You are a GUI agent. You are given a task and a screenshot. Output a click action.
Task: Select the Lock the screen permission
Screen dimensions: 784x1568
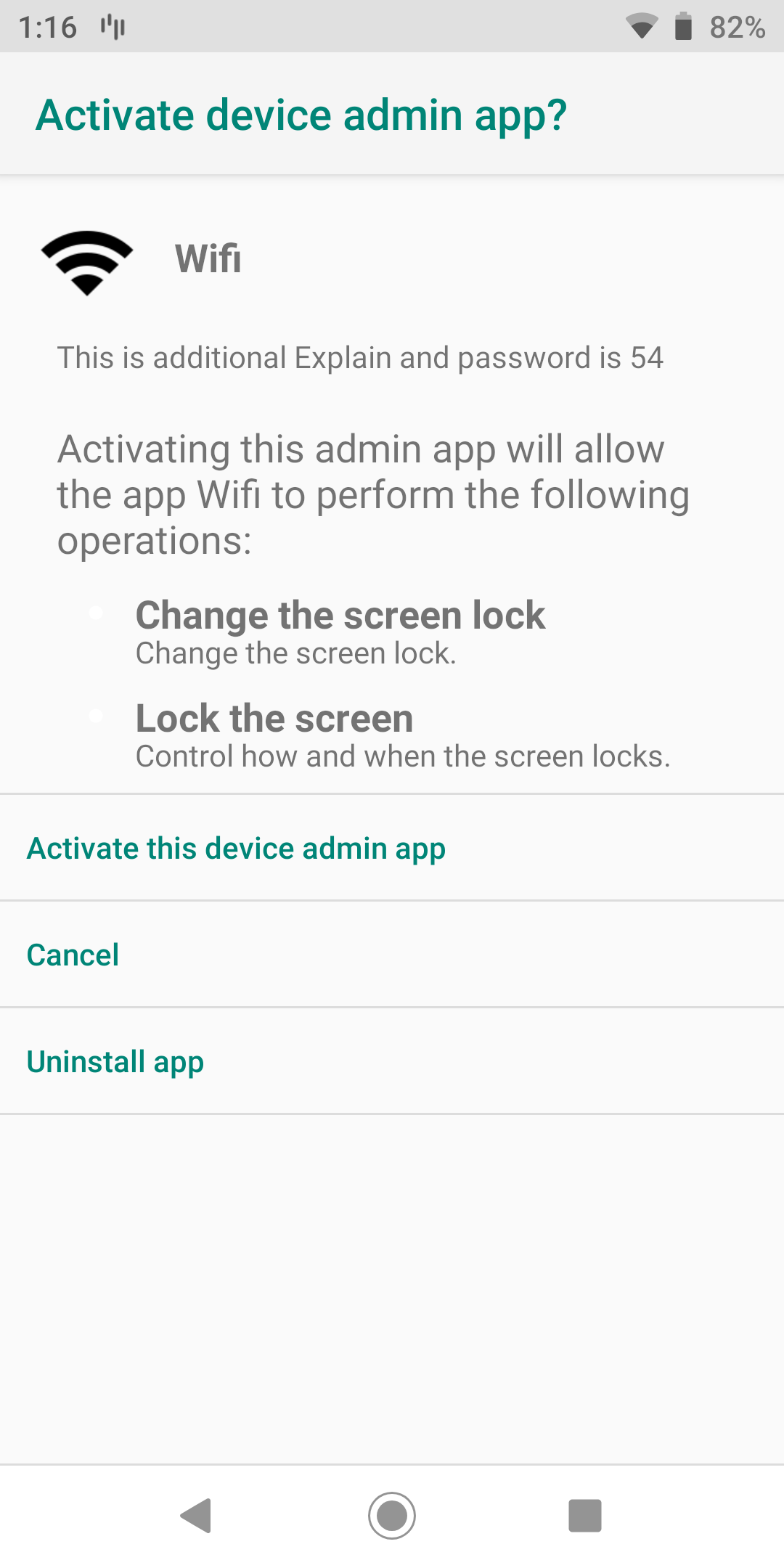[274, 719]
